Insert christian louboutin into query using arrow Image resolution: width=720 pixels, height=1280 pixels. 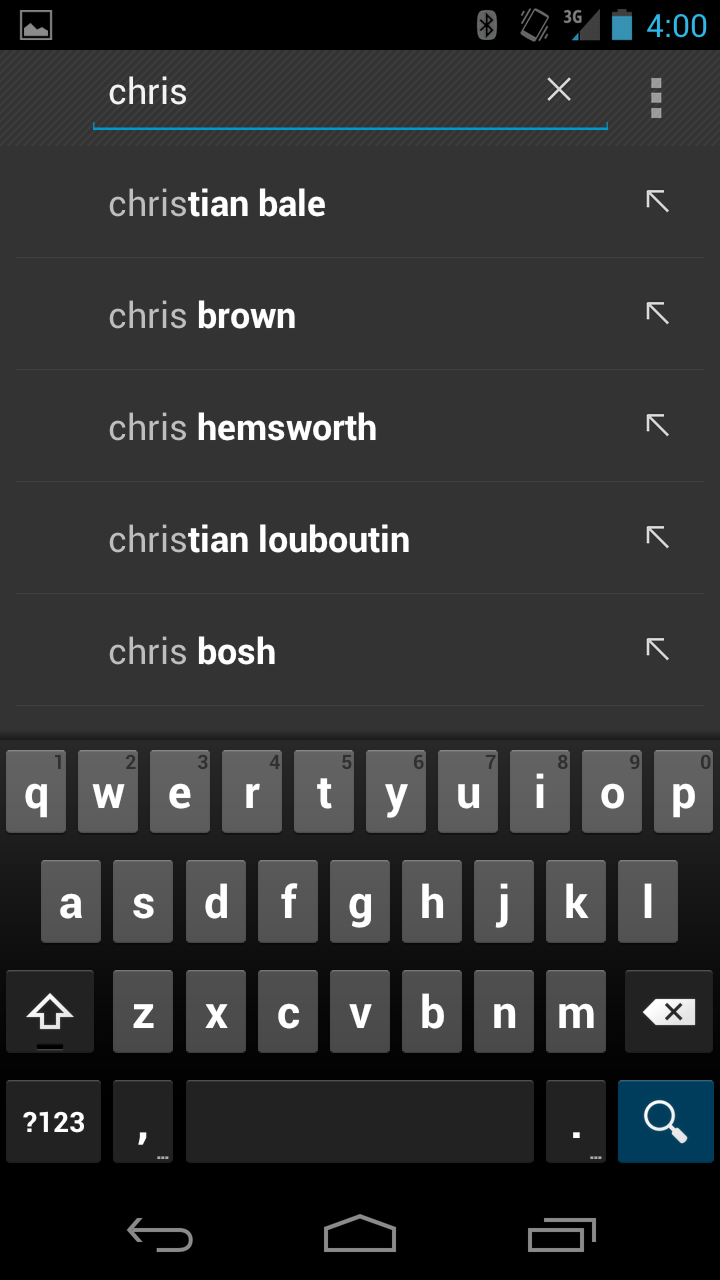(x=657, y=538)
